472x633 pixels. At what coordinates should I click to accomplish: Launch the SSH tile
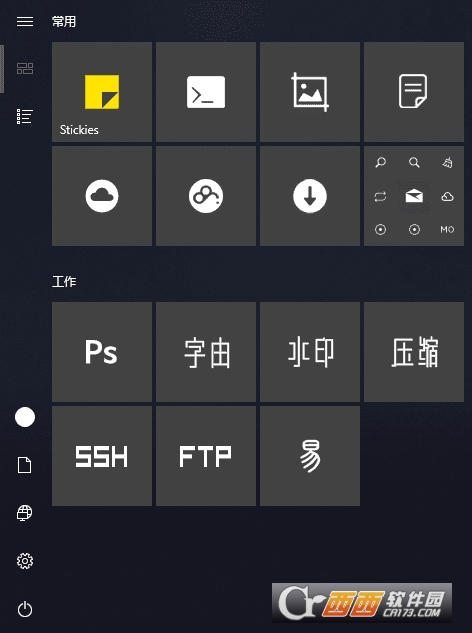coord(102,456)
